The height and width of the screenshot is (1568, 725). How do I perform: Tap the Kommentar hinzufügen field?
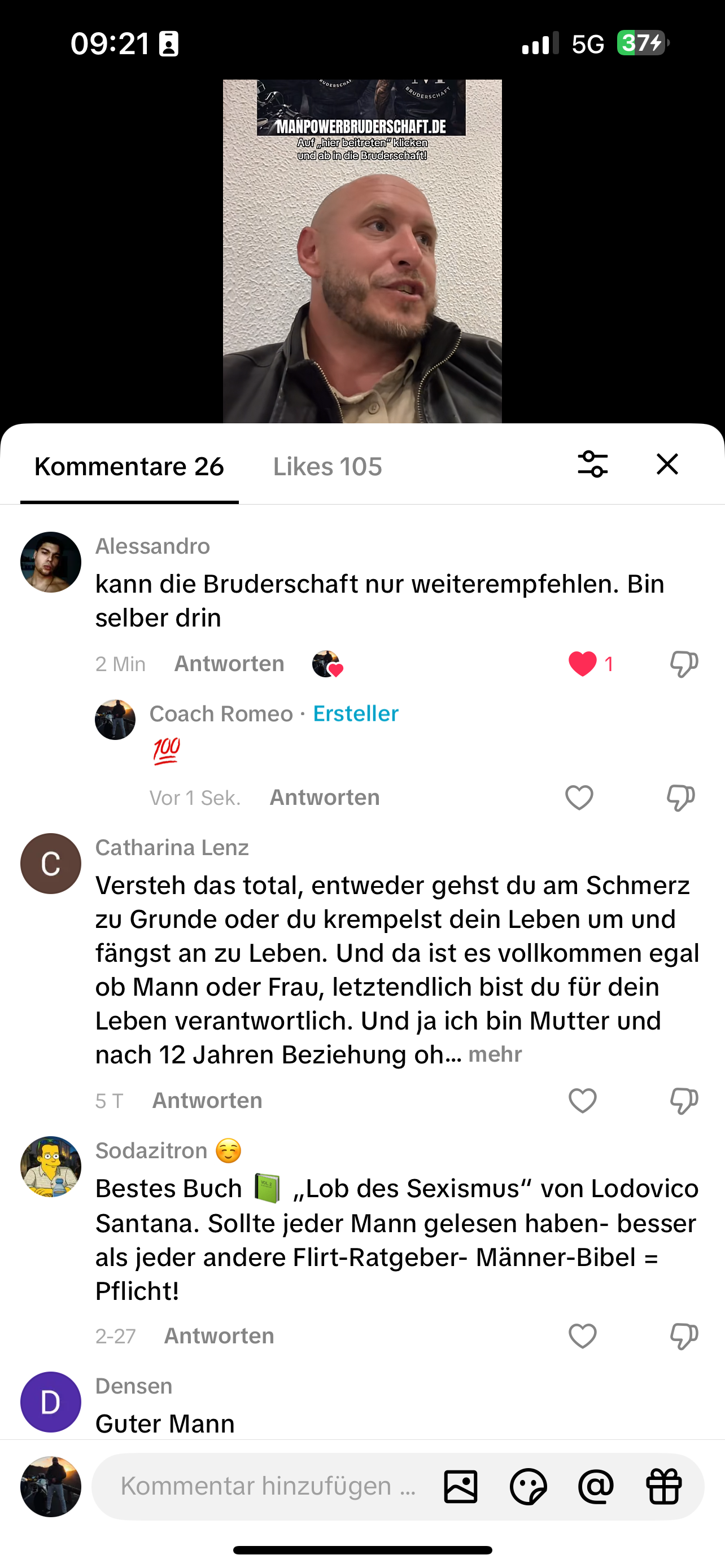pos(268,1486)
